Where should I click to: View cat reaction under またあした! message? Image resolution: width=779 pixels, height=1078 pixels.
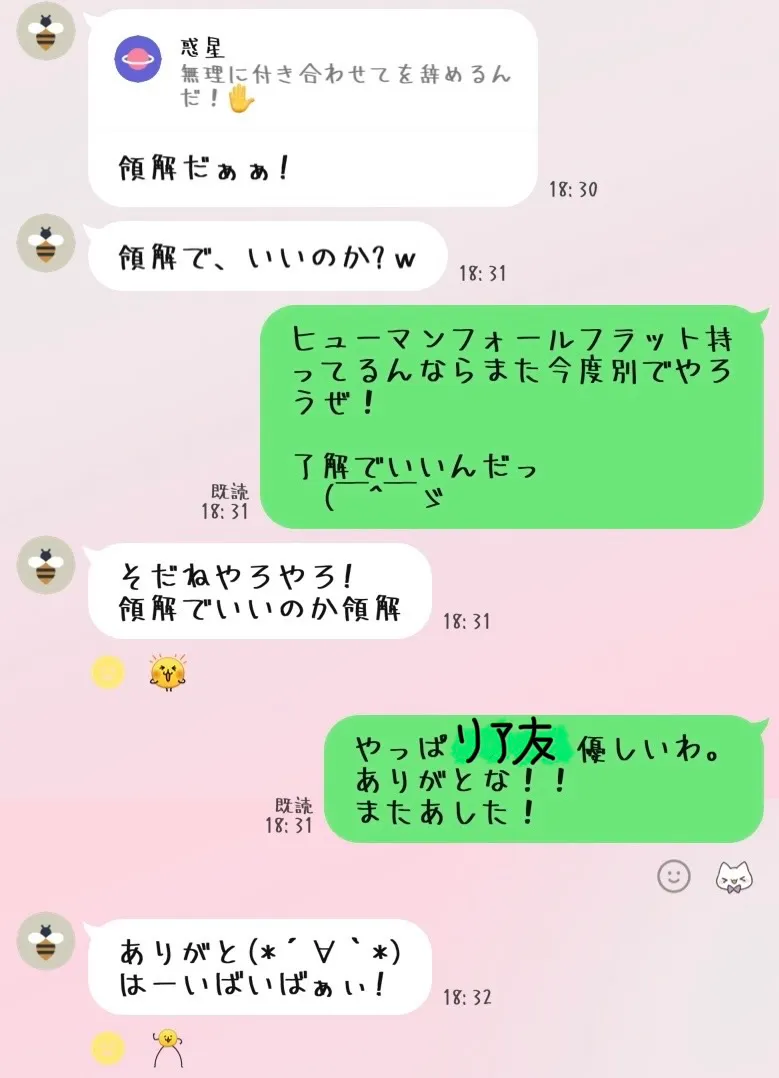(x=734, y=877)
